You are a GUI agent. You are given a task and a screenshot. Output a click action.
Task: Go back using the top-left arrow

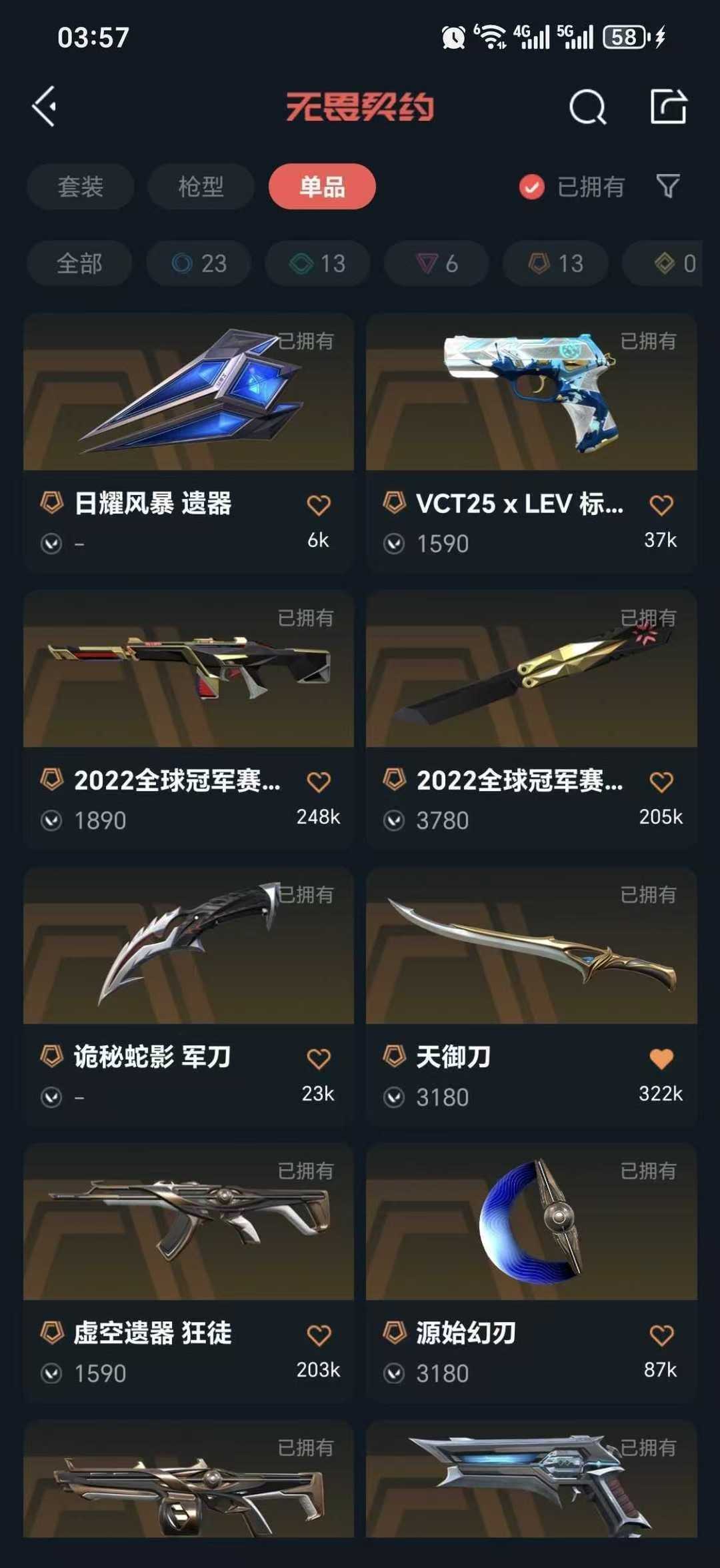click(x=45, y=106)
